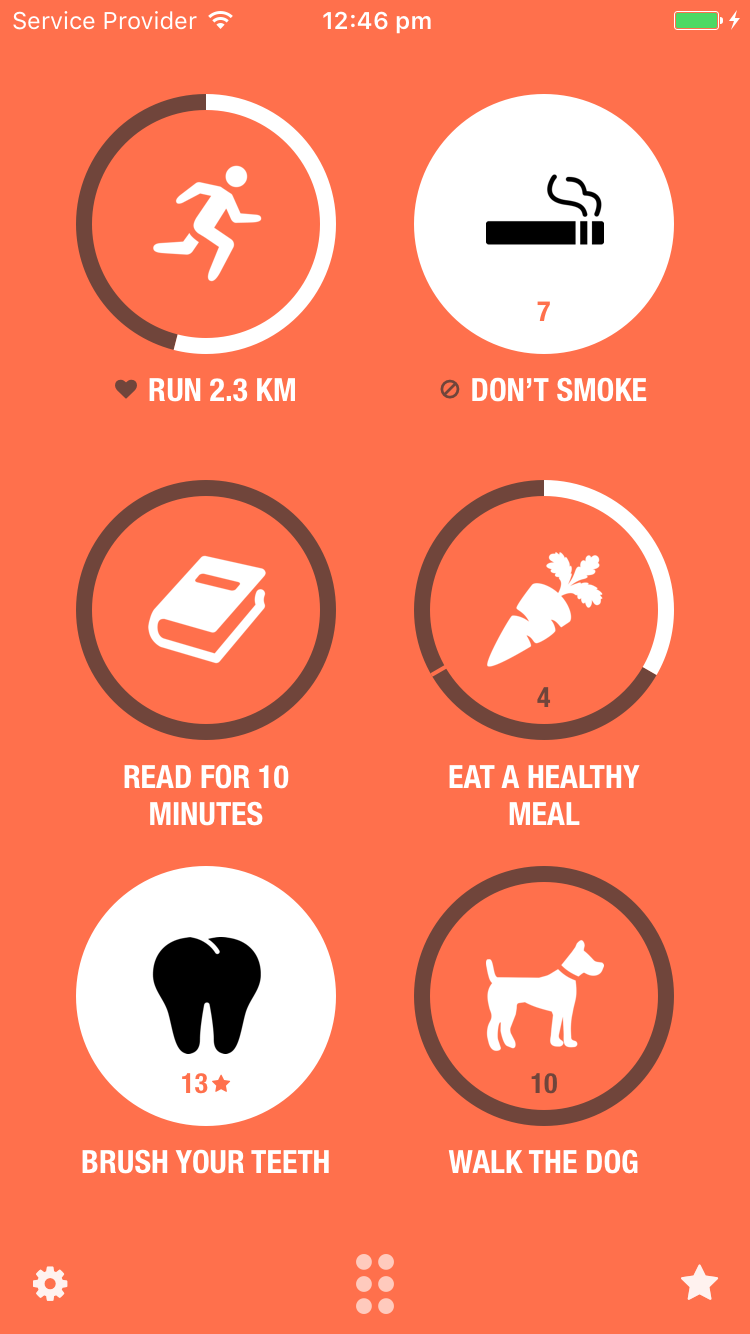Tap the Run 2.3 KM habit circle
The width and height of the screenshot is (750, 1334).
click(x=206, y=224)
